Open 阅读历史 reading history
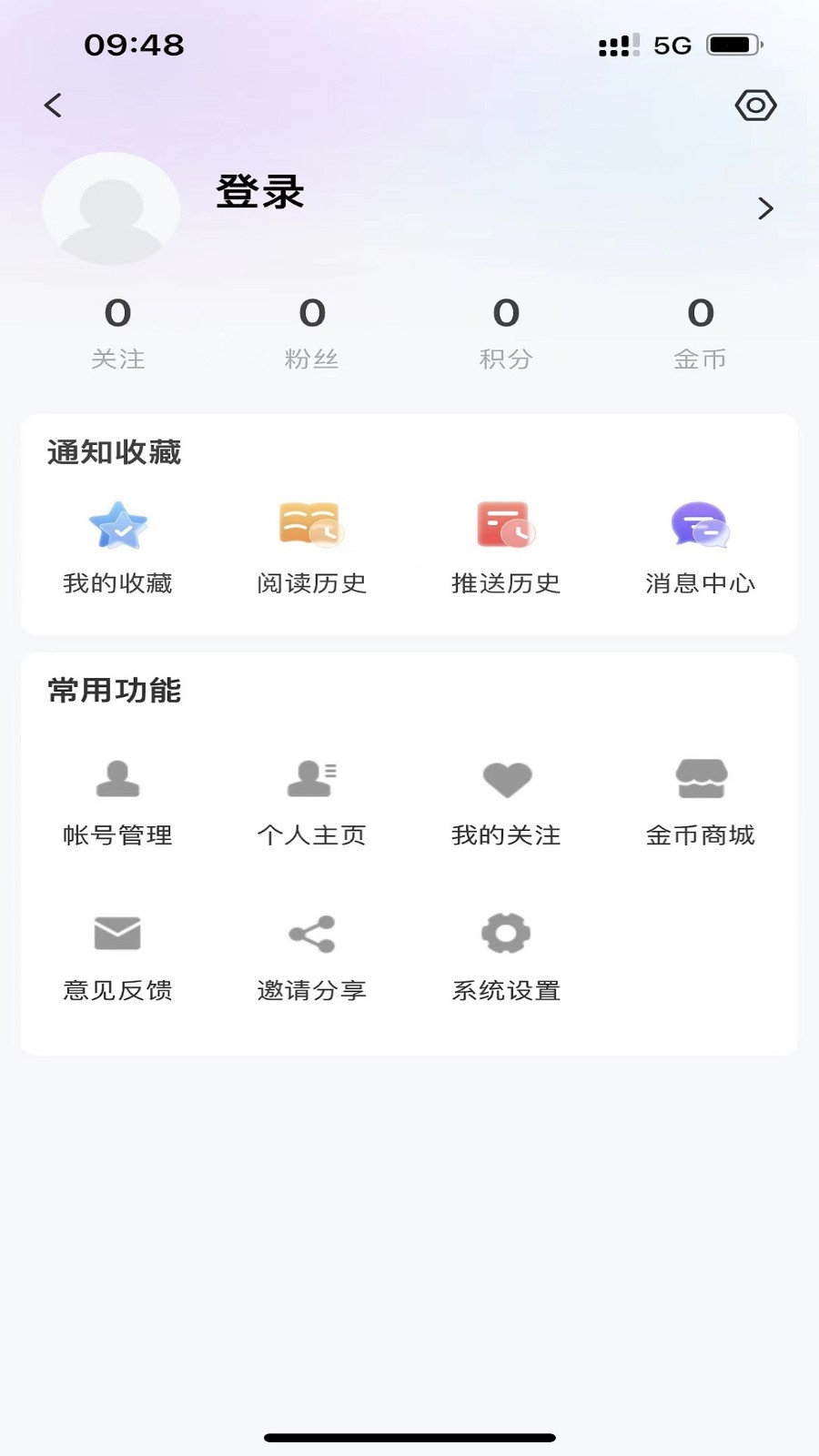Viewport: 819px width, 1456px height. (312, 546)
